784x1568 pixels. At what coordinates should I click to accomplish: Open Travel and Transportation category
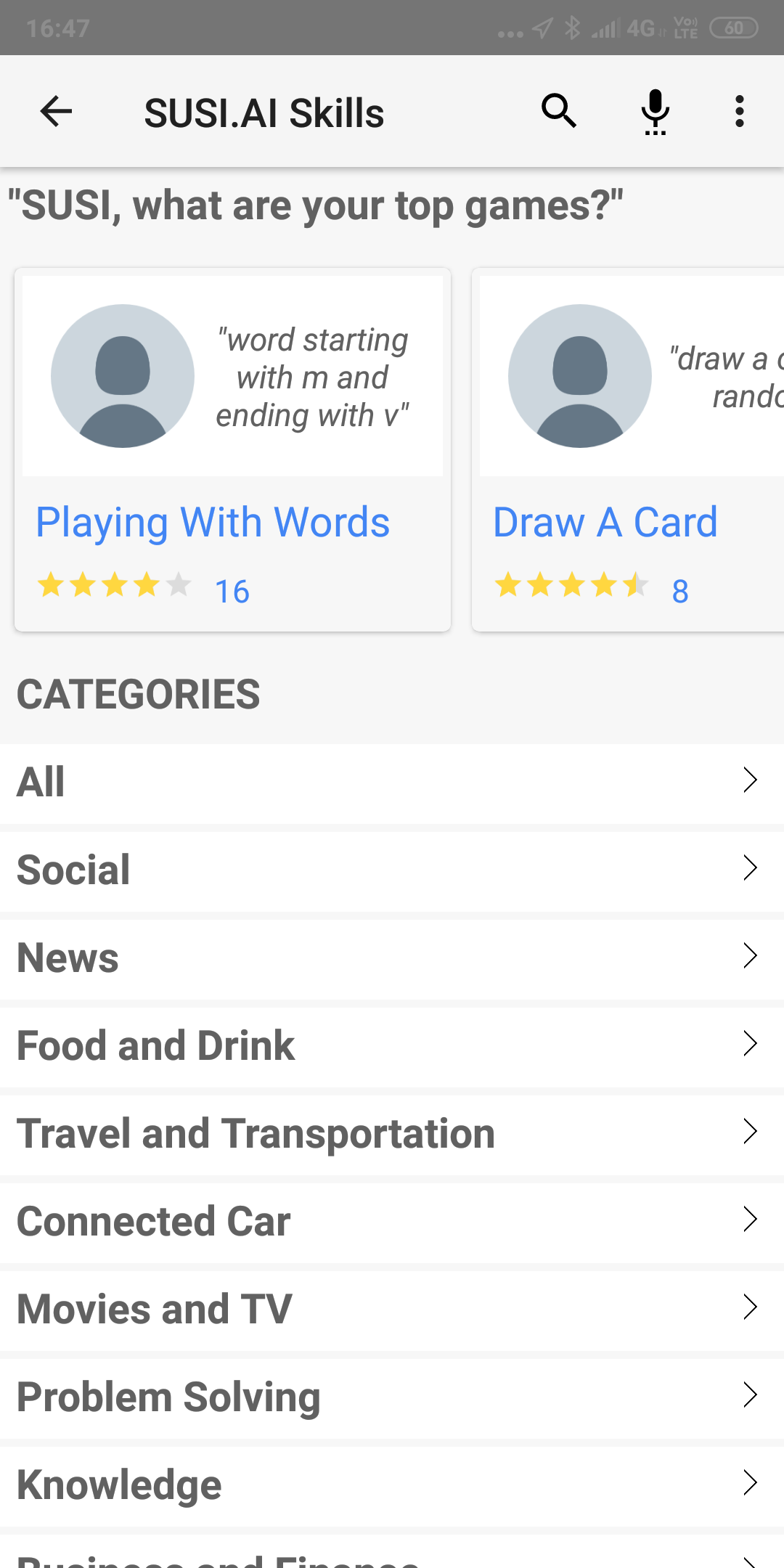point(392,1134)
